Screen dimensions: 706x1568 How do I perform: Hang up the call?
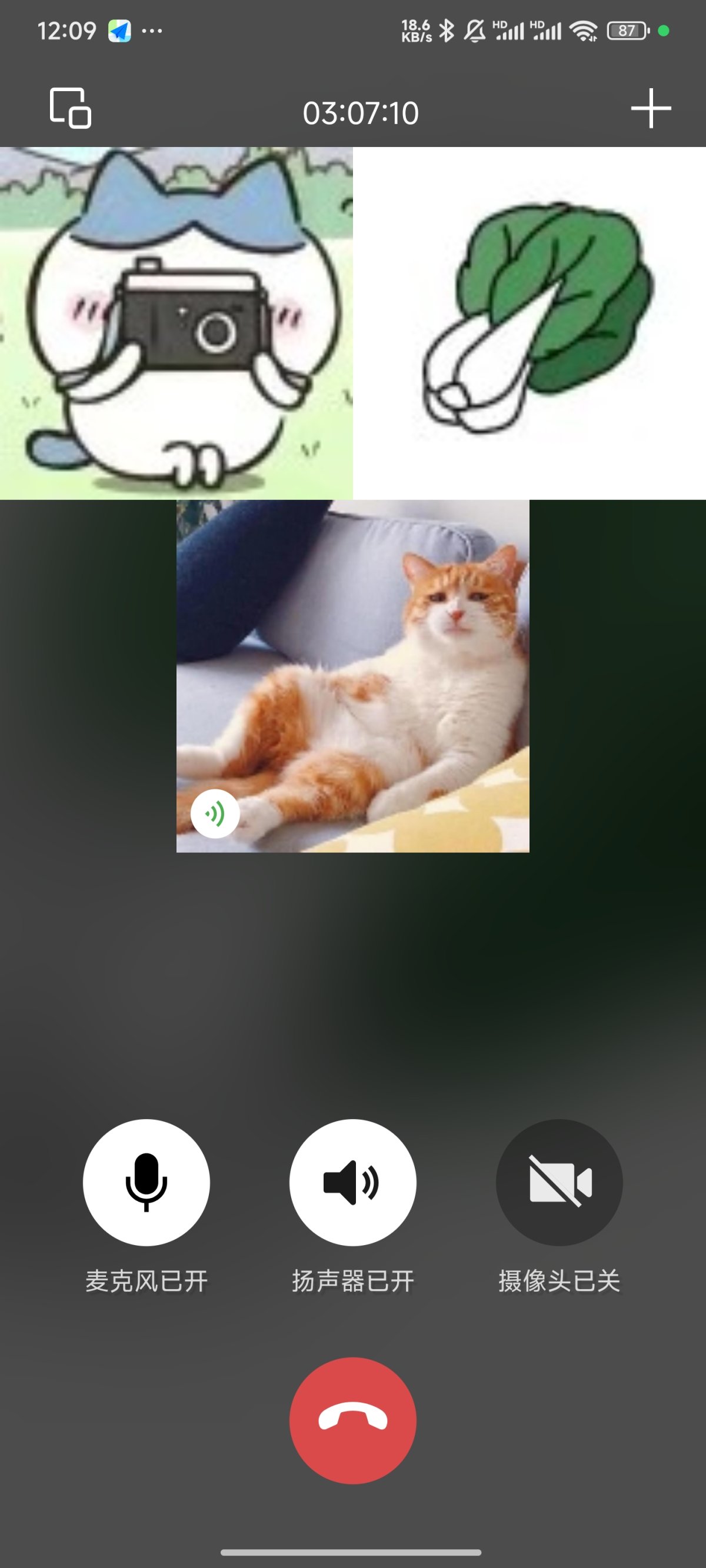[352, 1421]
